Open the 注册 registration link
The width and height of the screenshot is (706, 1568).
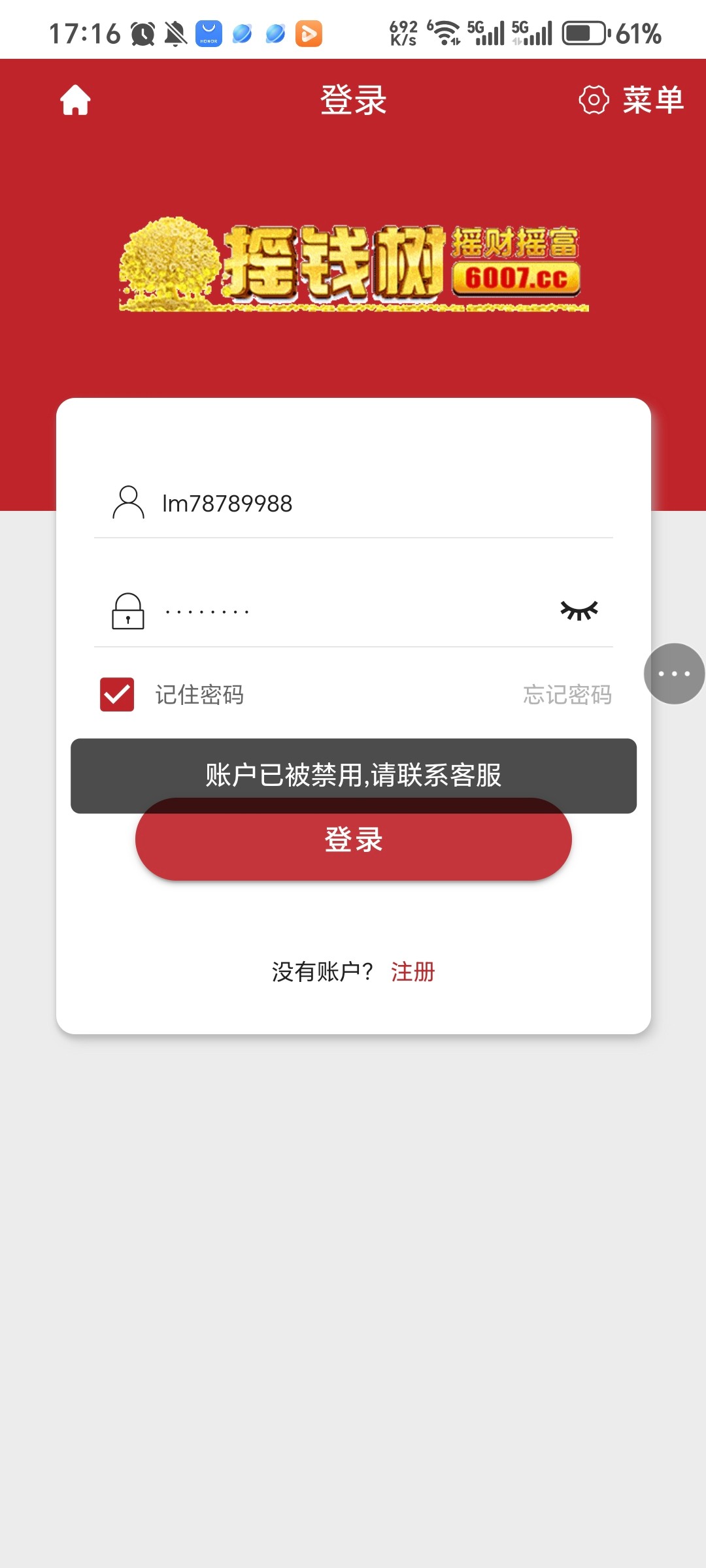pyautogui.click(x=412, y=972)
